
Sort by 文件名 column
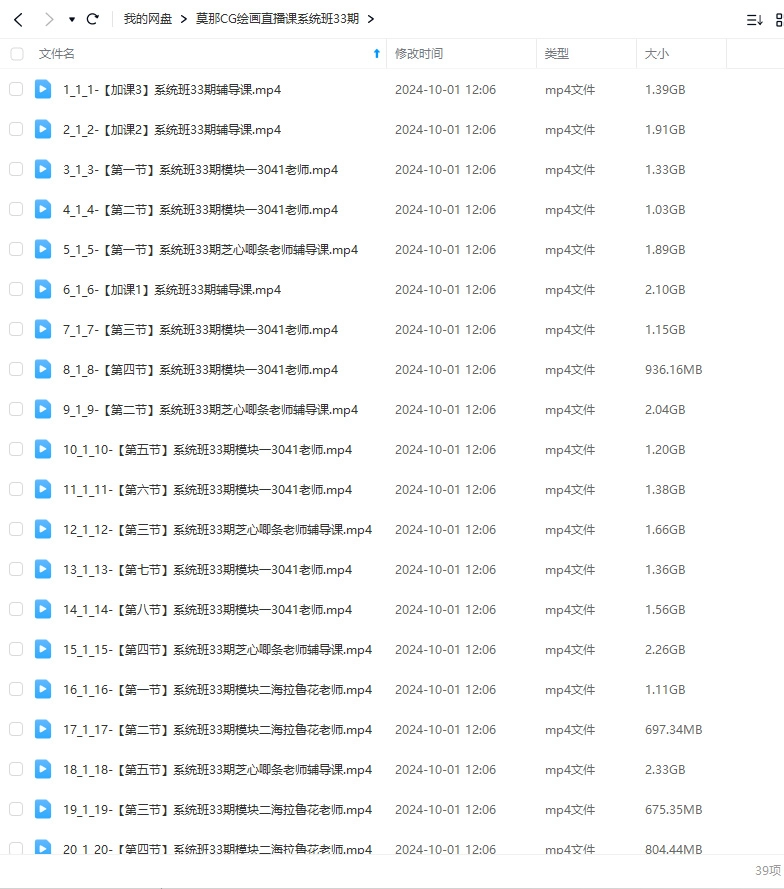click(57, 54)
